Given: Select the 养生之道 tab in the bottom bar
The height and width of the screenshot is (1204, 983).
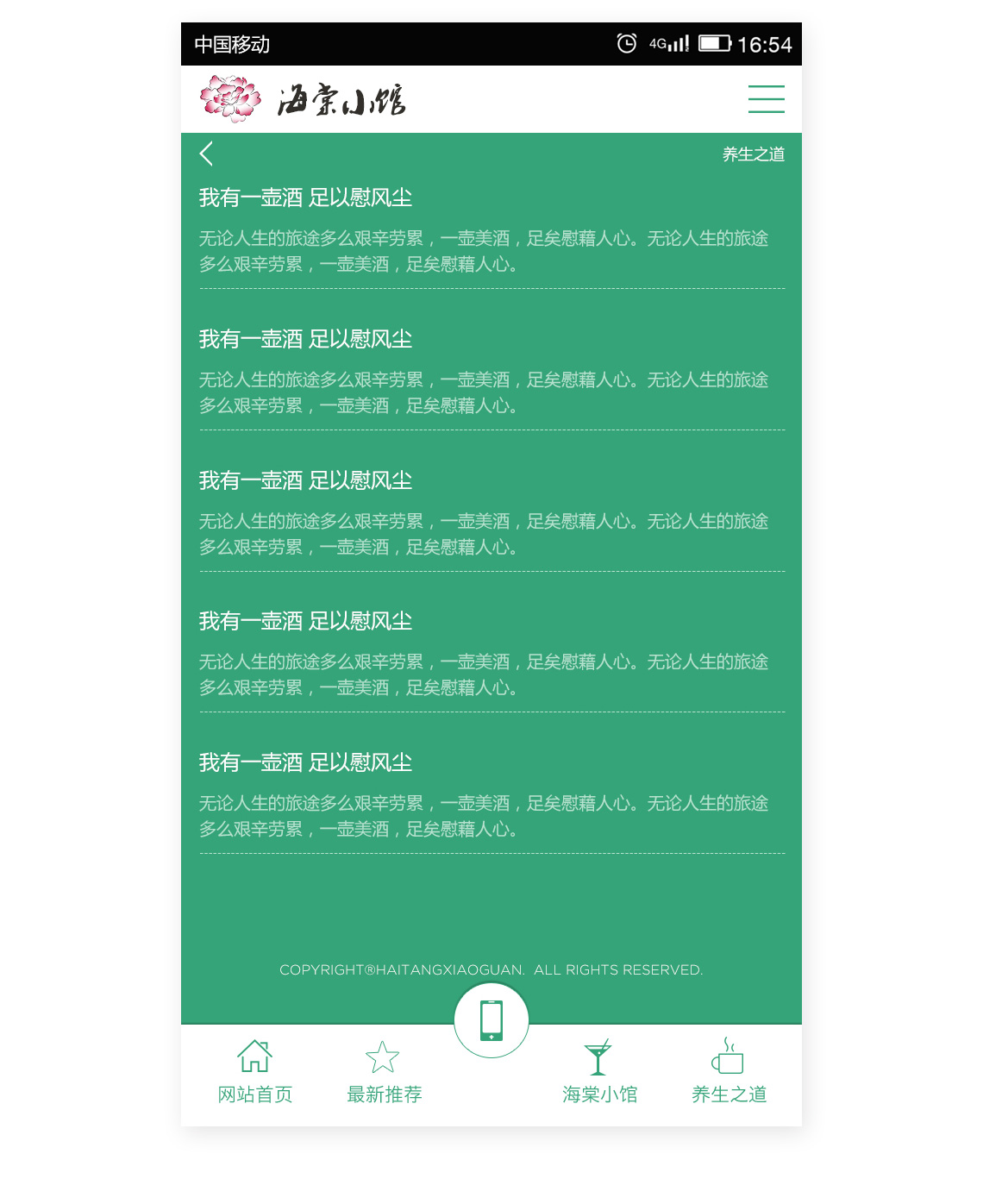Looking at the screenshot, I should click(x=729, y=1072).
